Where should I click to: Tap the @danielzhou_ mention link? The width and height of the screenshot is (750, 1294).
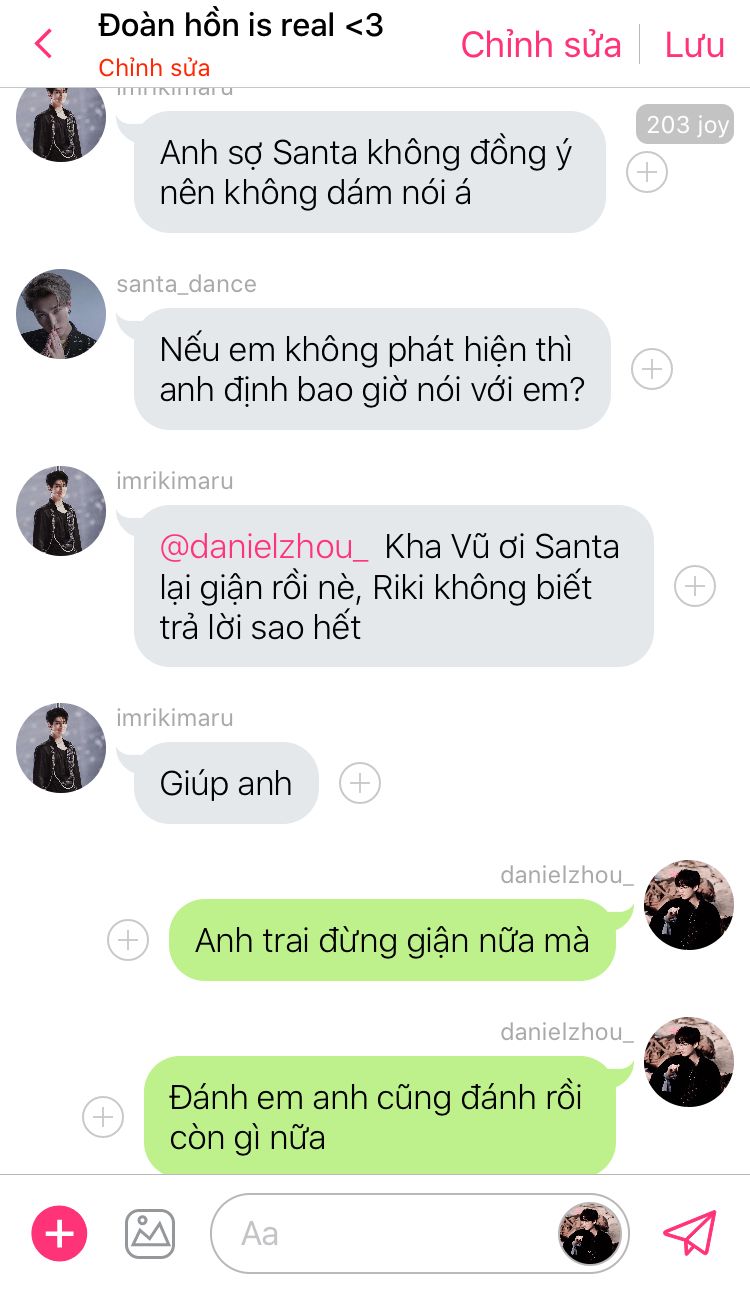pos(265,547)
